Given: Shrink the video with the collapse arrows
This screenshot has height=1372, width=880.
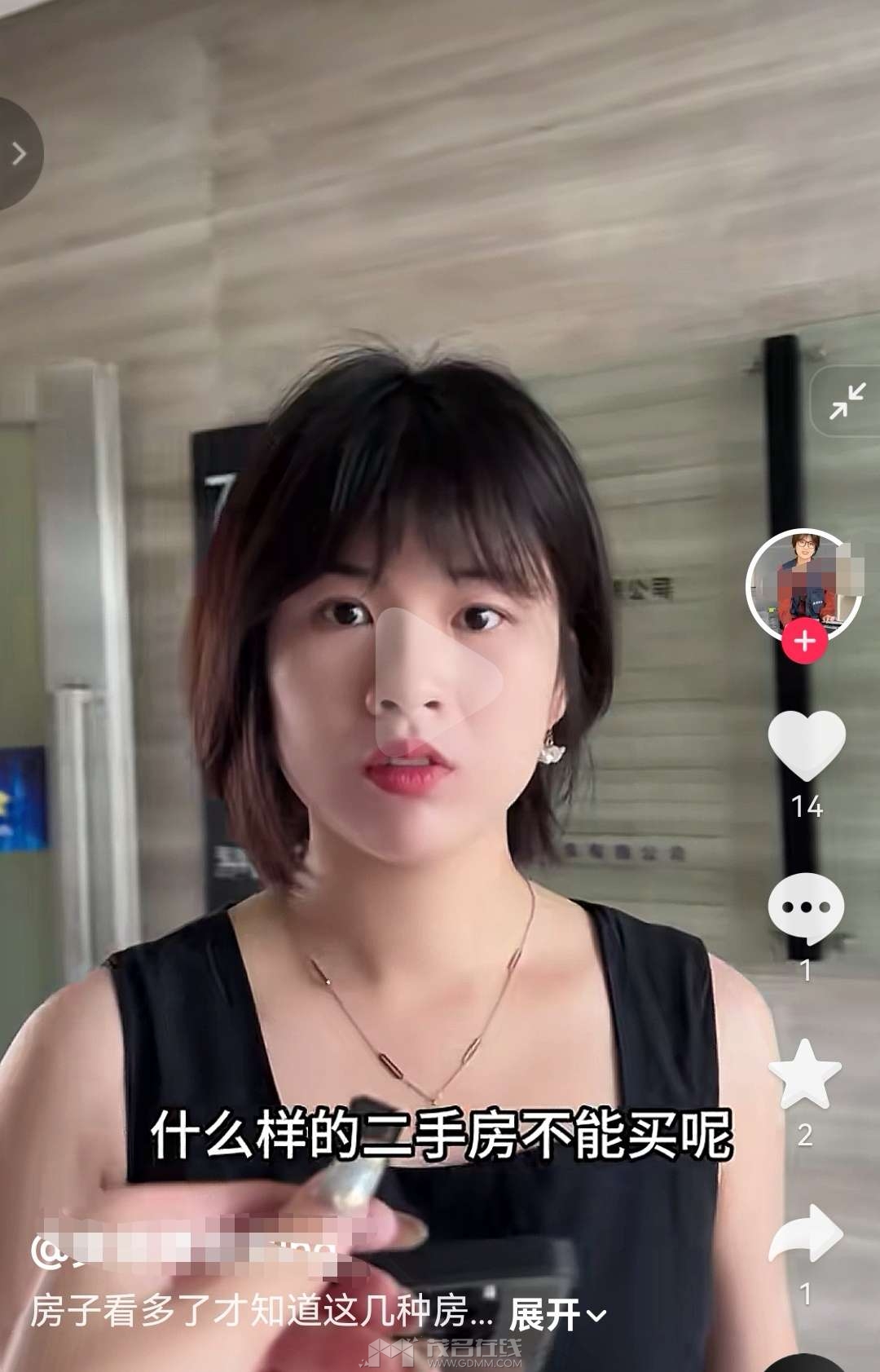Looking at the screenshot, I should tap(847, 402).
